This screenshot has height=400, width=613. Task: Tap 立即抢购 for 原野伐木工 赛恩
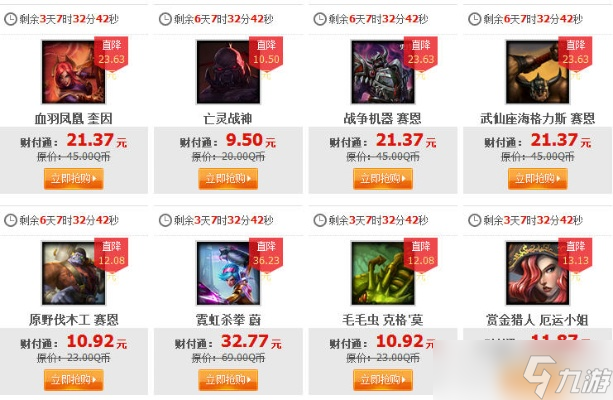point(73,379)
